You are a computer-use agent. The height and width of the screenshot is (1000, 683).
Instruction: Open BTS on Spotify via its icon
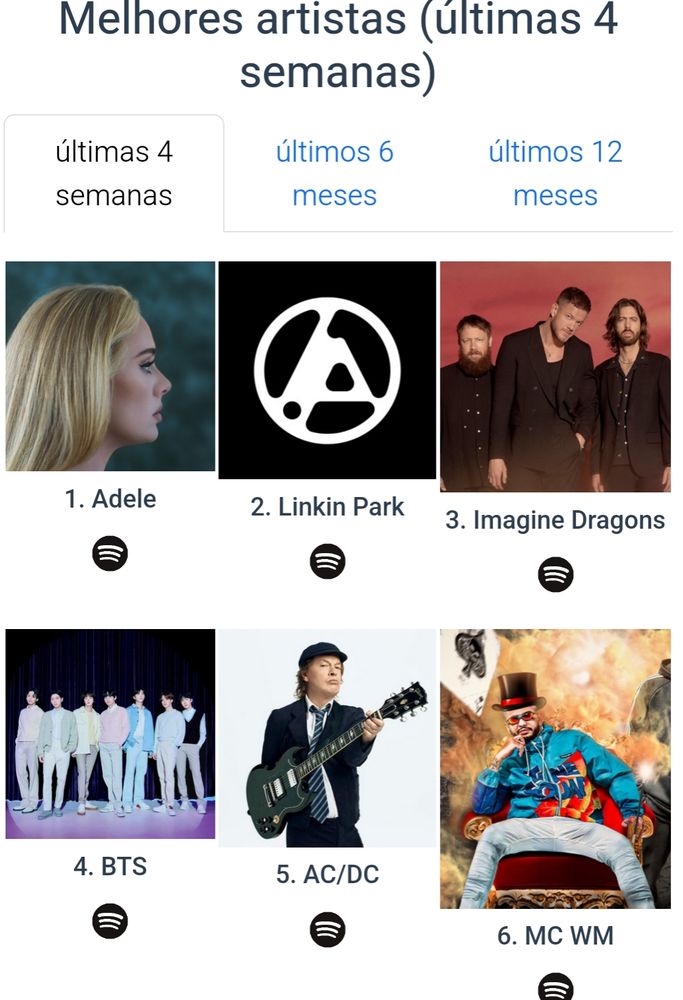click(x=110, y=921)
